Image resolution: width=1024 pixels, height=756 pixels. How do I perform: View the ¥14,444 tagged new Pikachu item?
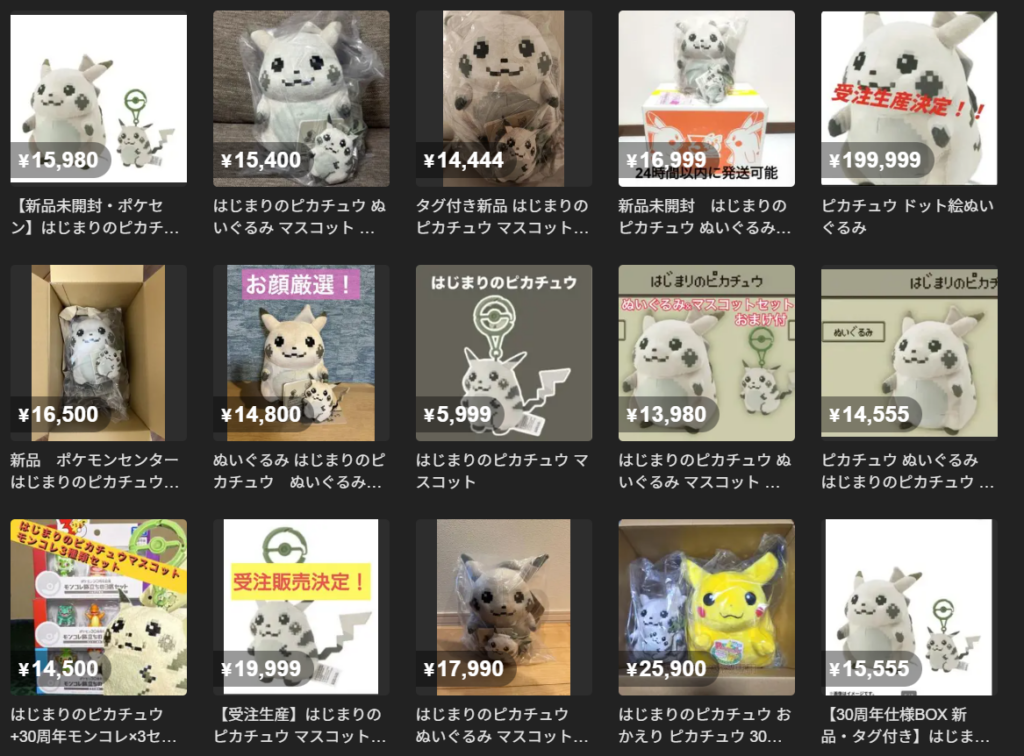[503, 98]
